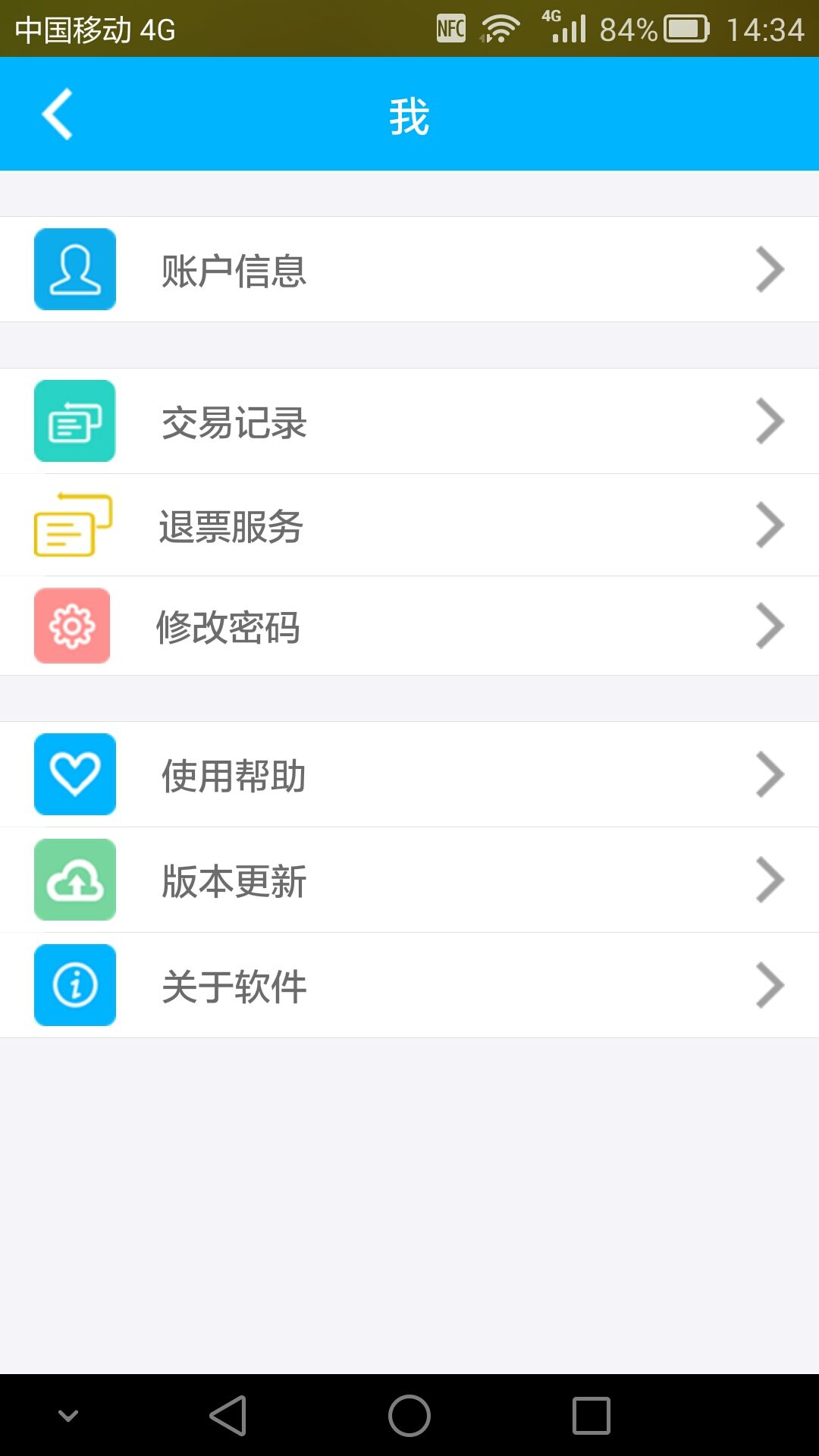Tap the info icon next to 关于软件
This screenshot has width=819, height=1456.
click(x=74, y=984)
